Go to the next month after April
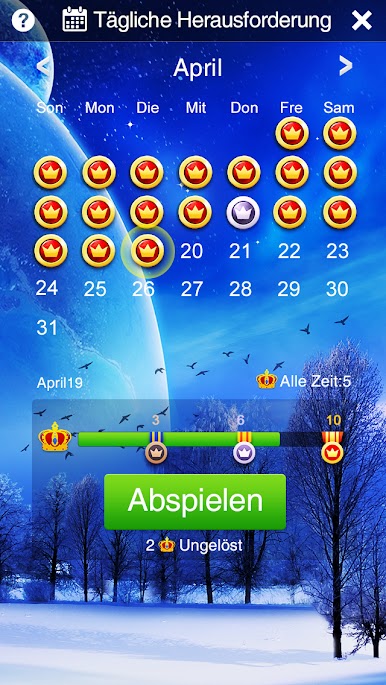This screenshot has width=386, height=685. [x=345, y=66]
